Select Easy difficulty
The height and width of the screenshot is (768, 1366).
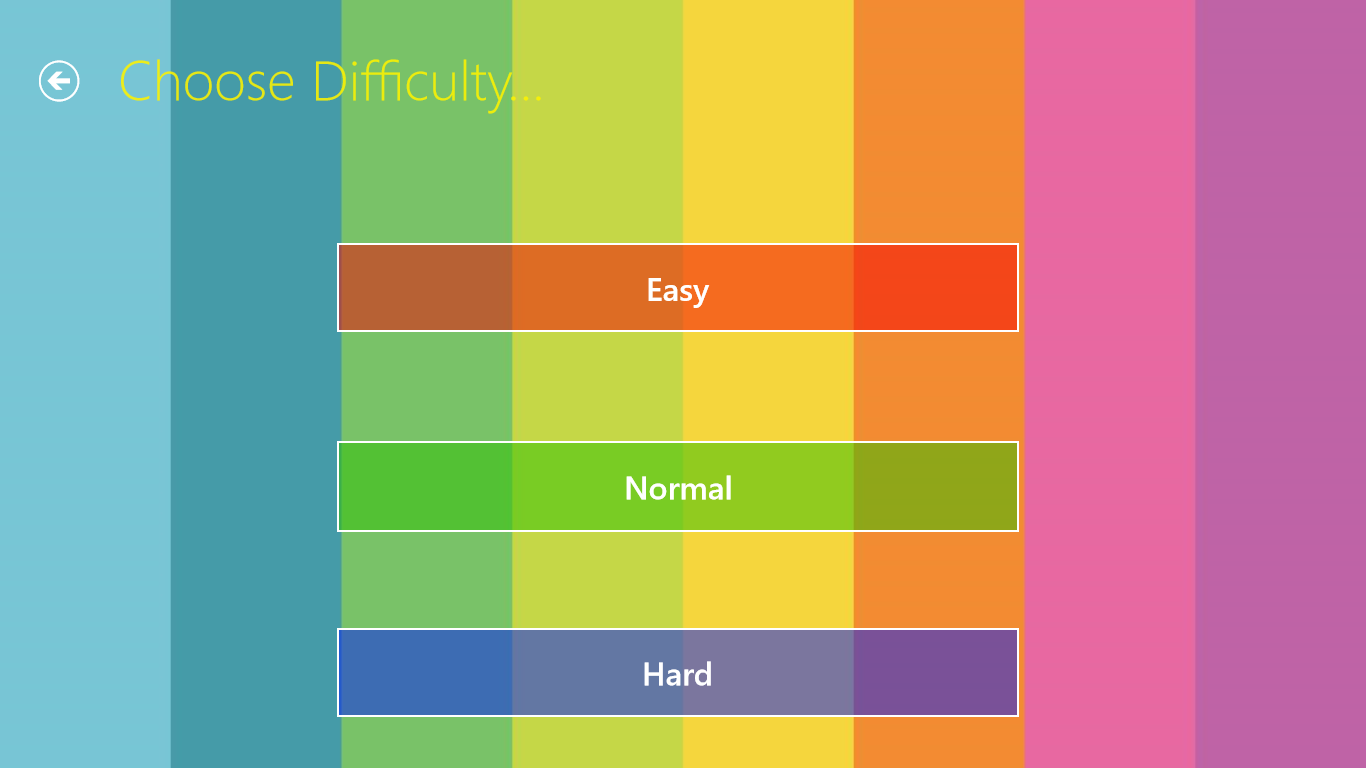[677, 288]
